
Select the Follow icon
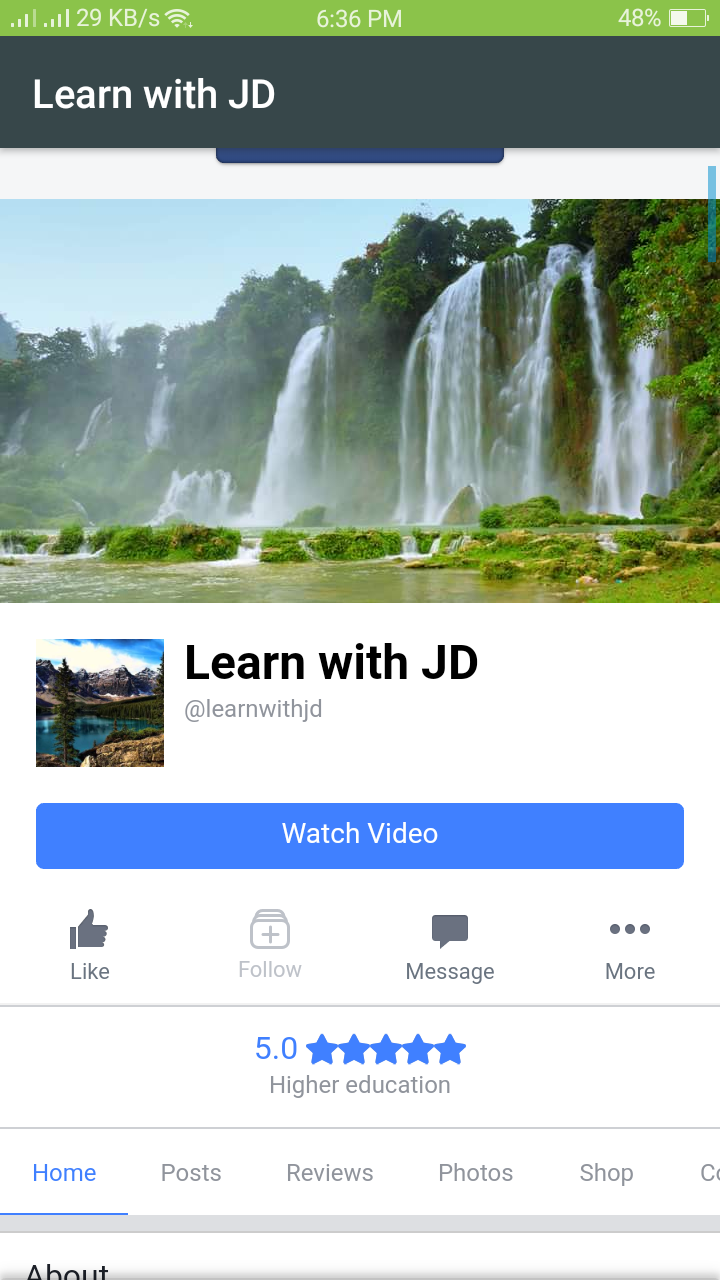click(x=269, y=930)
